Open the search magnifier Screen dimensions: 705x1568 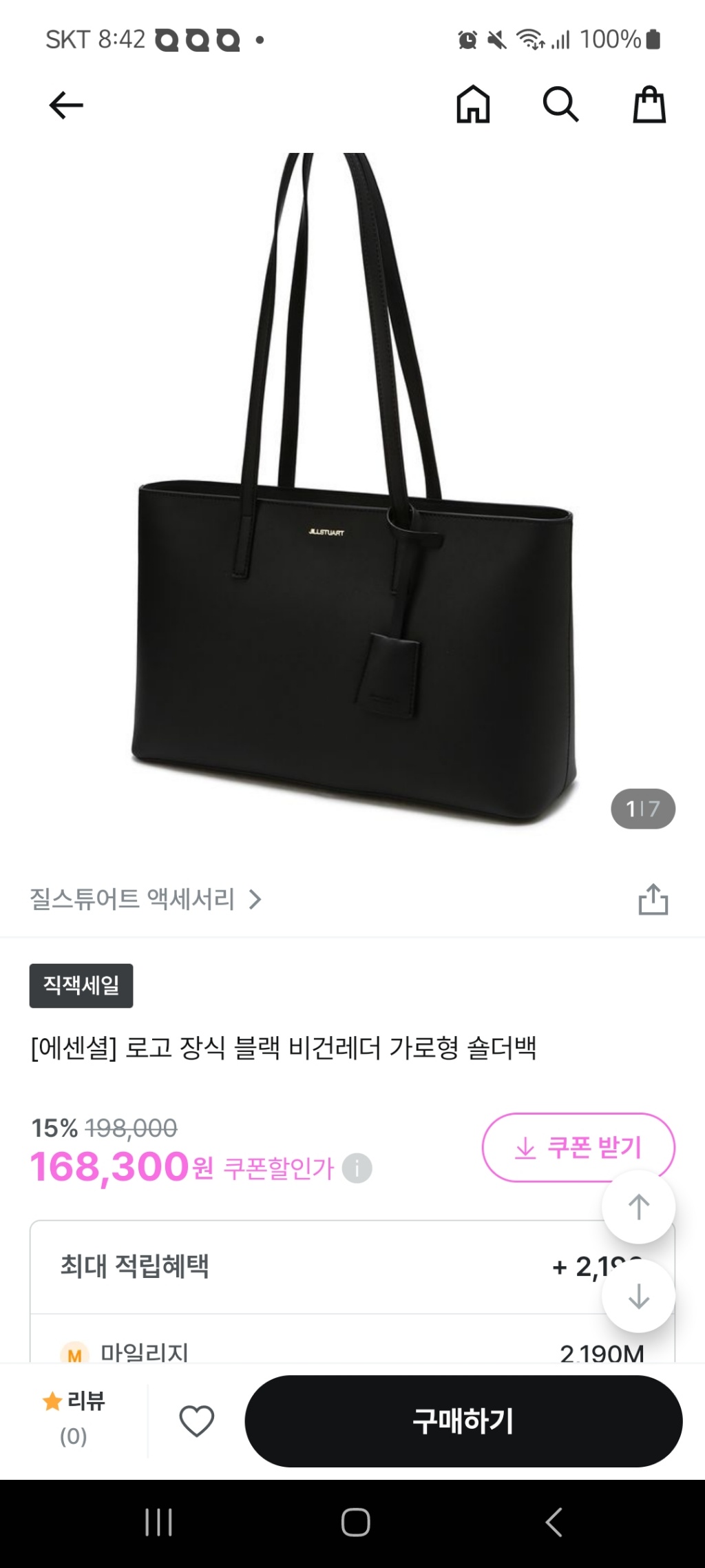coord(560,105)
